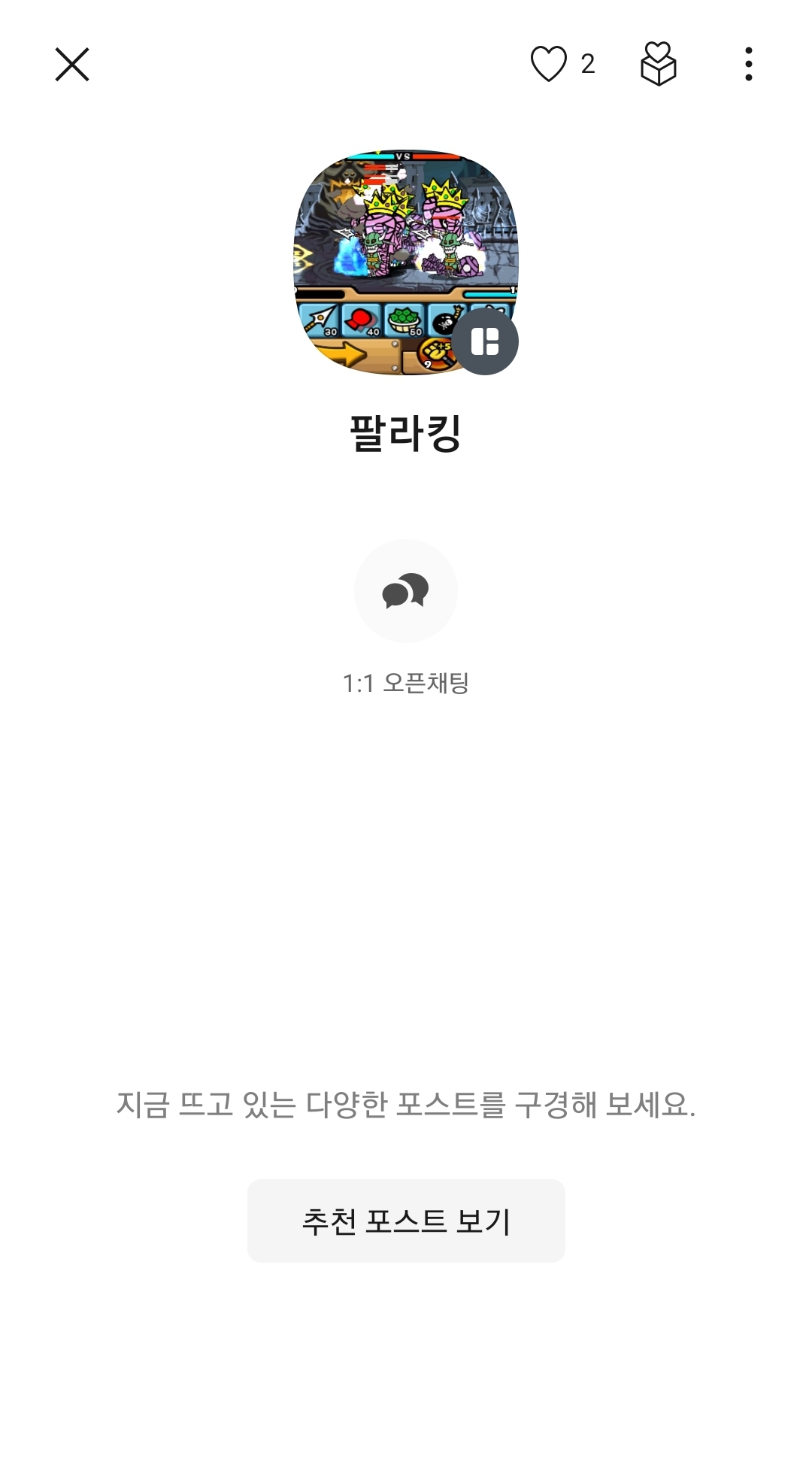The height and width of the screenshot is (1480, 812).
Task: Open the three-dot overflow menu
Action: (748, 64)
